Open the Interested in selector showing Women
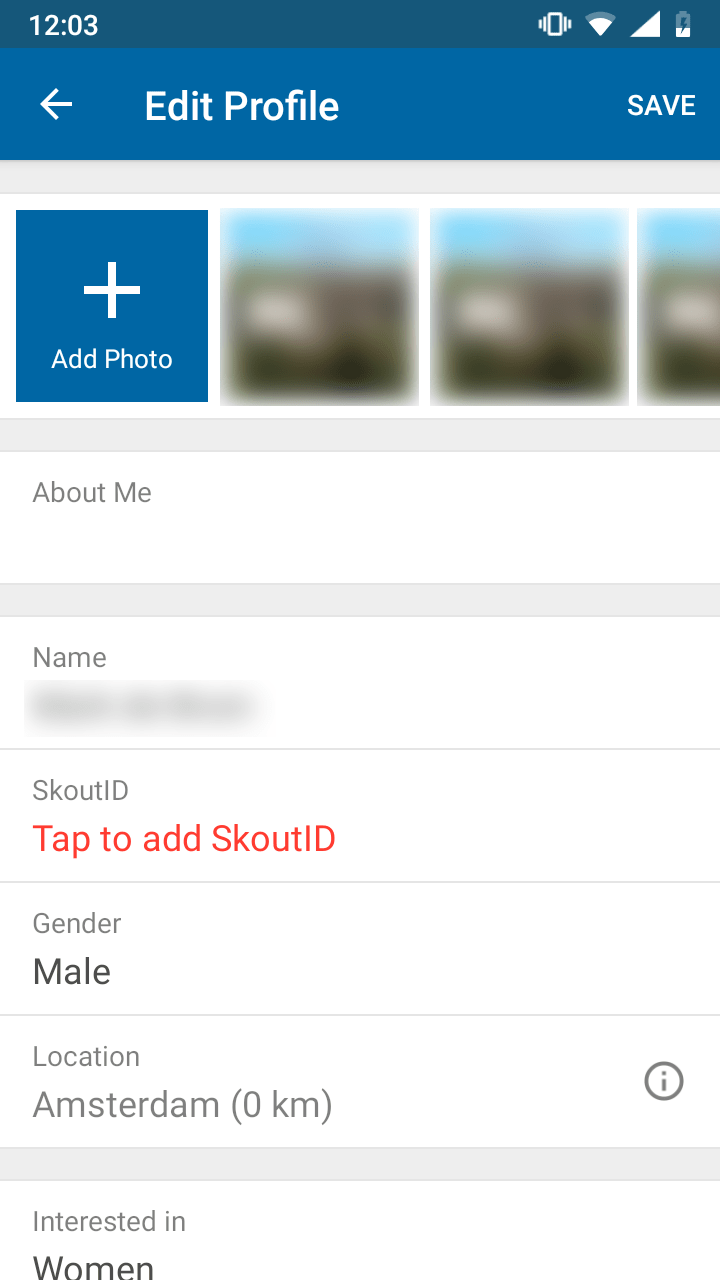Image resolution: width=720 pixels, height=1280 pixels. pyautogui.click(x=360, y=1240)
